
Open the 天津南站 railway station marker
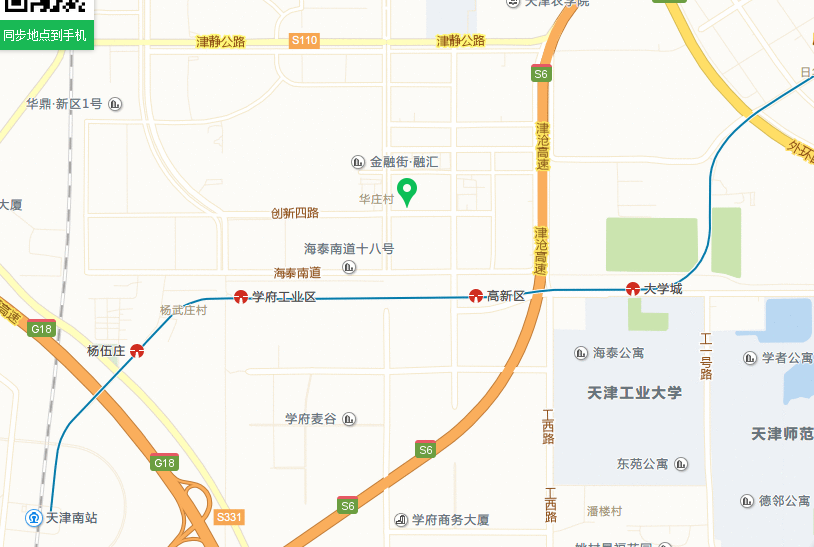tap(34, 518)
